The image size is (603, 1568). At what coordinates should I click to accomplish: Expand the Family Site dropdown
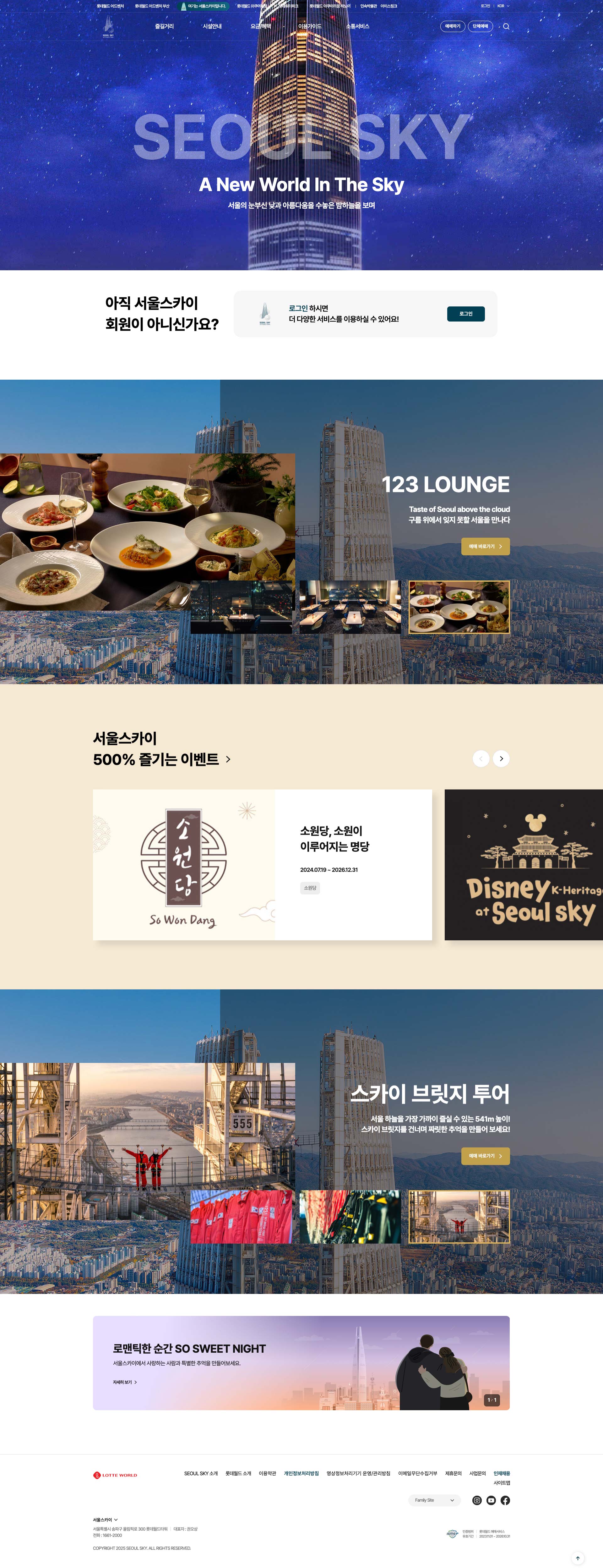[x=434, y=1500]
